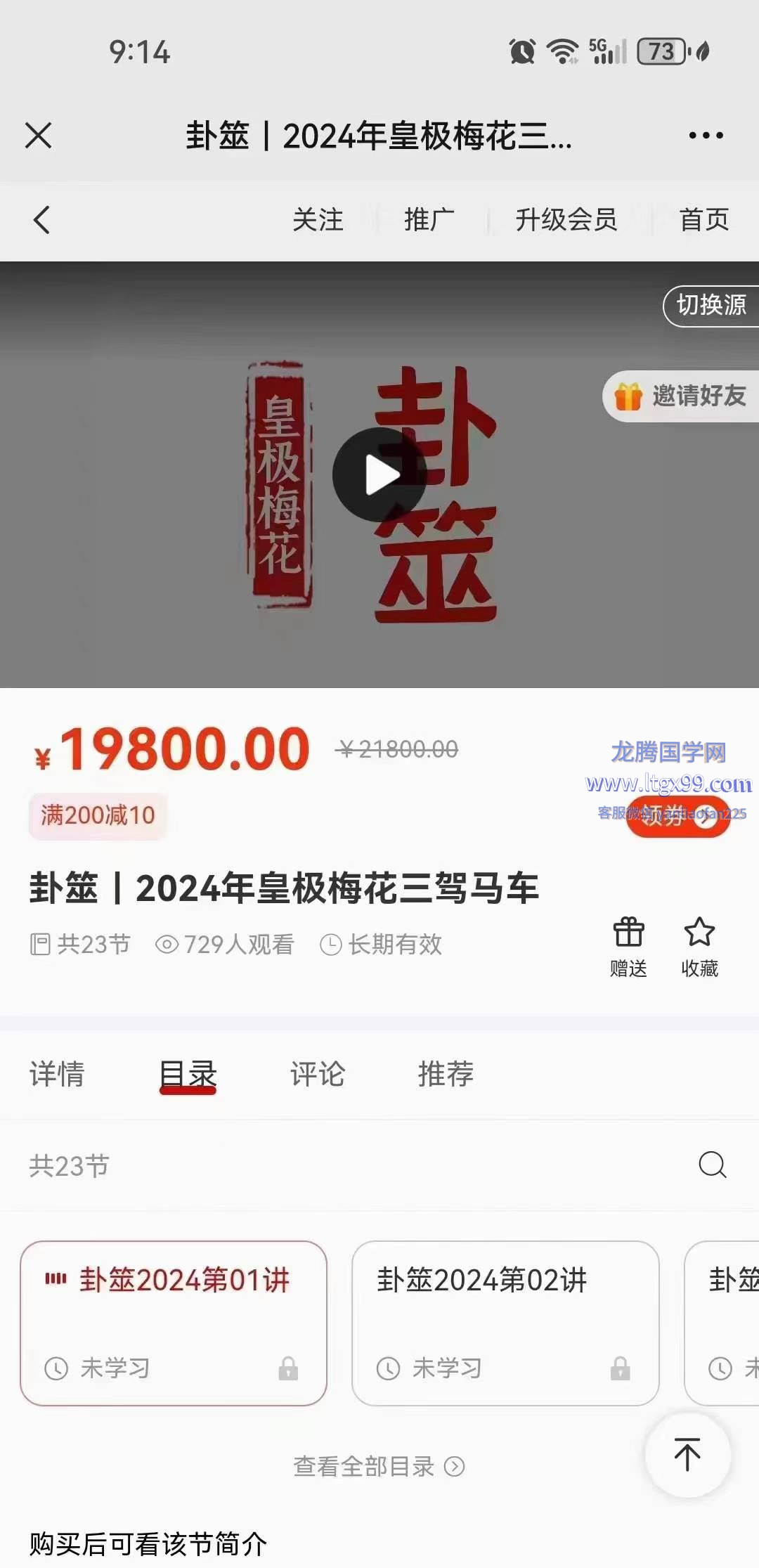Search within the 23 lessons catalog
759x1568 pixels.
pos(712,1165)
